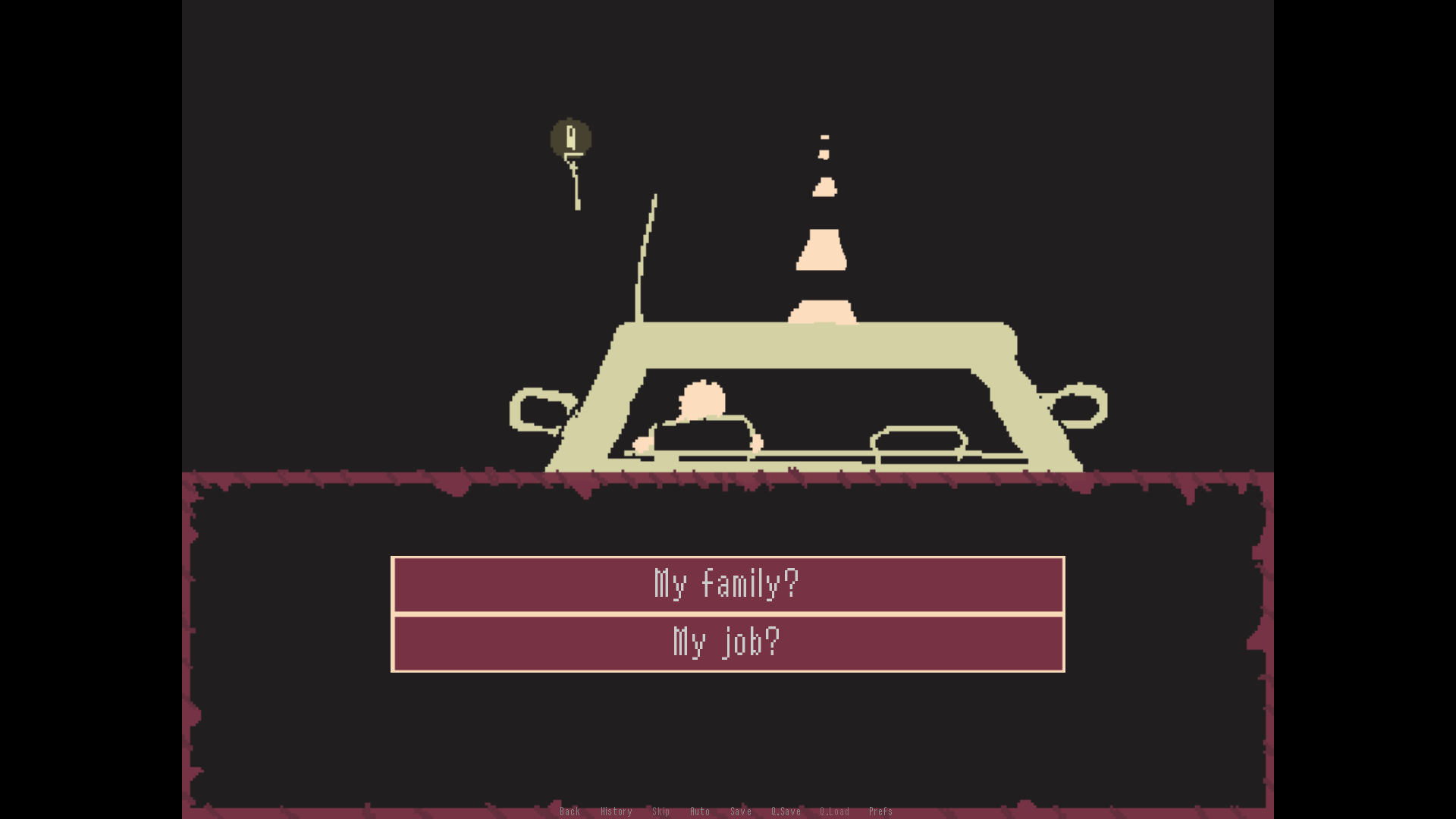Open the dialogue History

pos(616,811)
